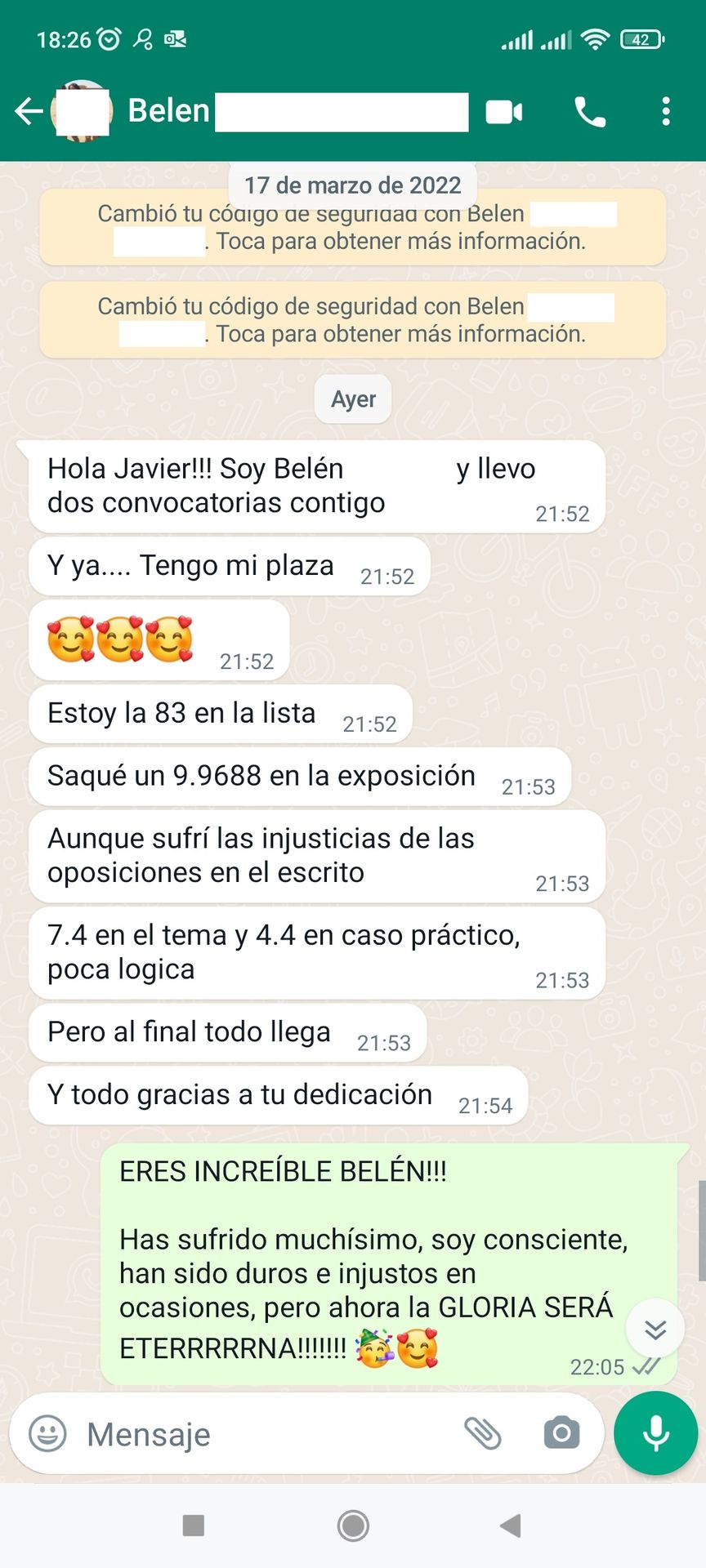The height and width of the screenshot is (1568, 706).
Task: Start a video call with Belen
Action: pyautogui.click(x=504, y=112)
